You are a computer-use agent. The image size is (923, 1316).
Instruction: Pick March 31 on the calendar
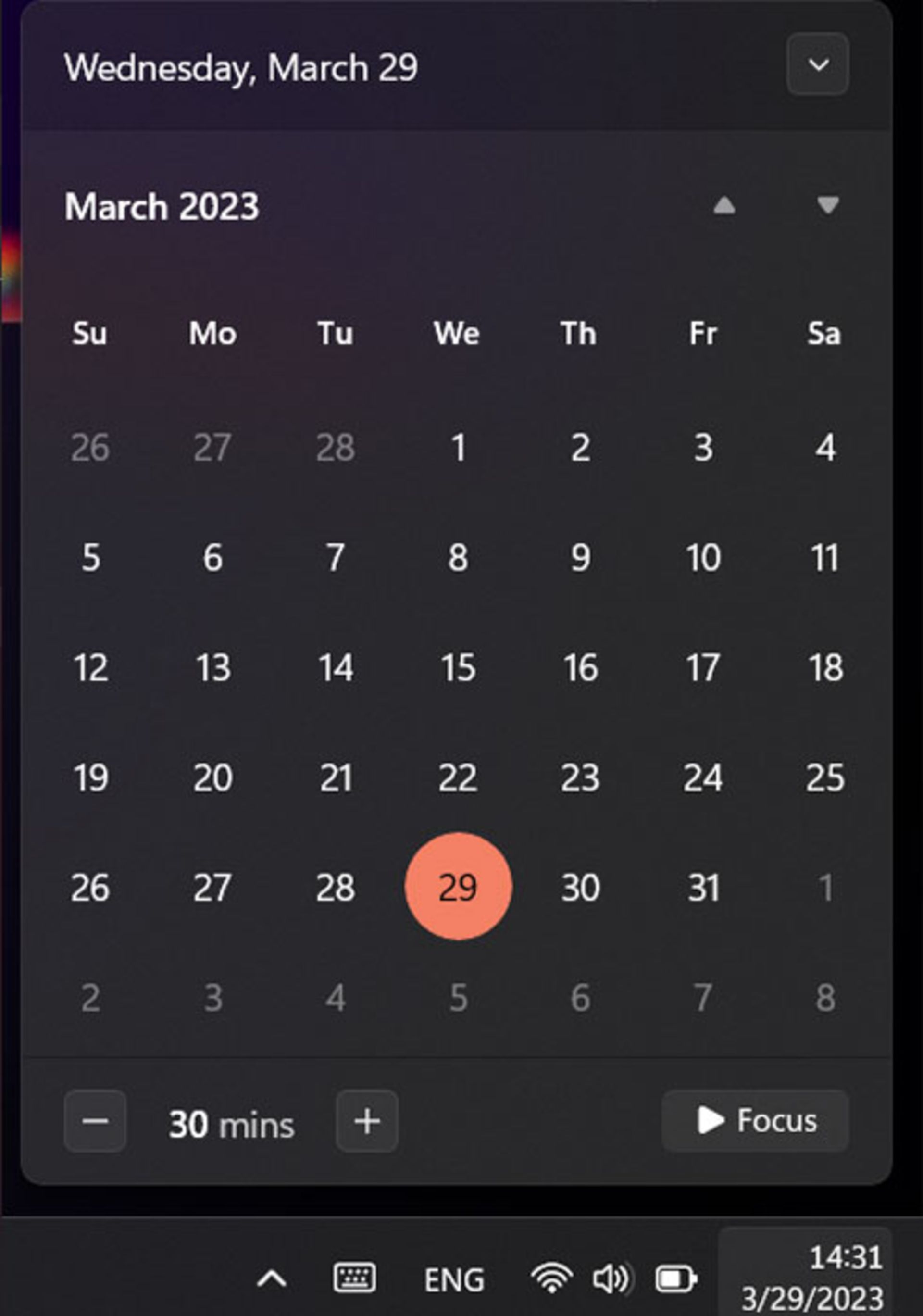pyautogui.click(x=703, y=887)
